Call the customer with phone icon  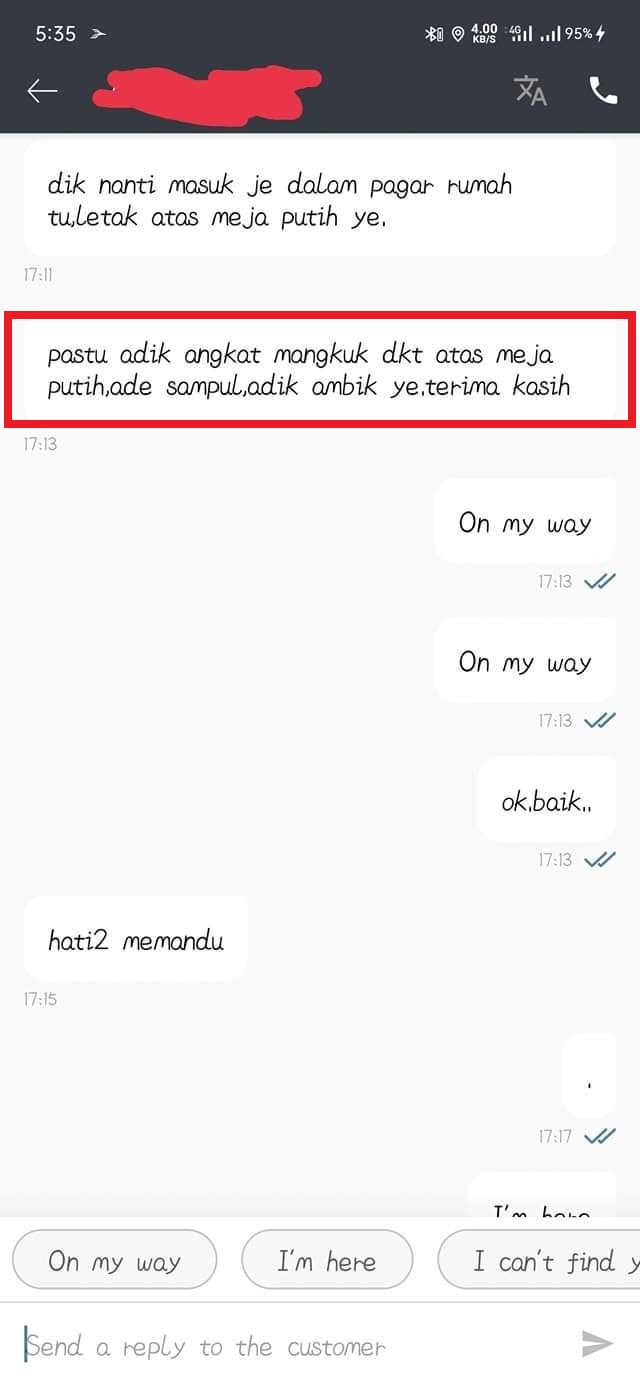(603, 91)
